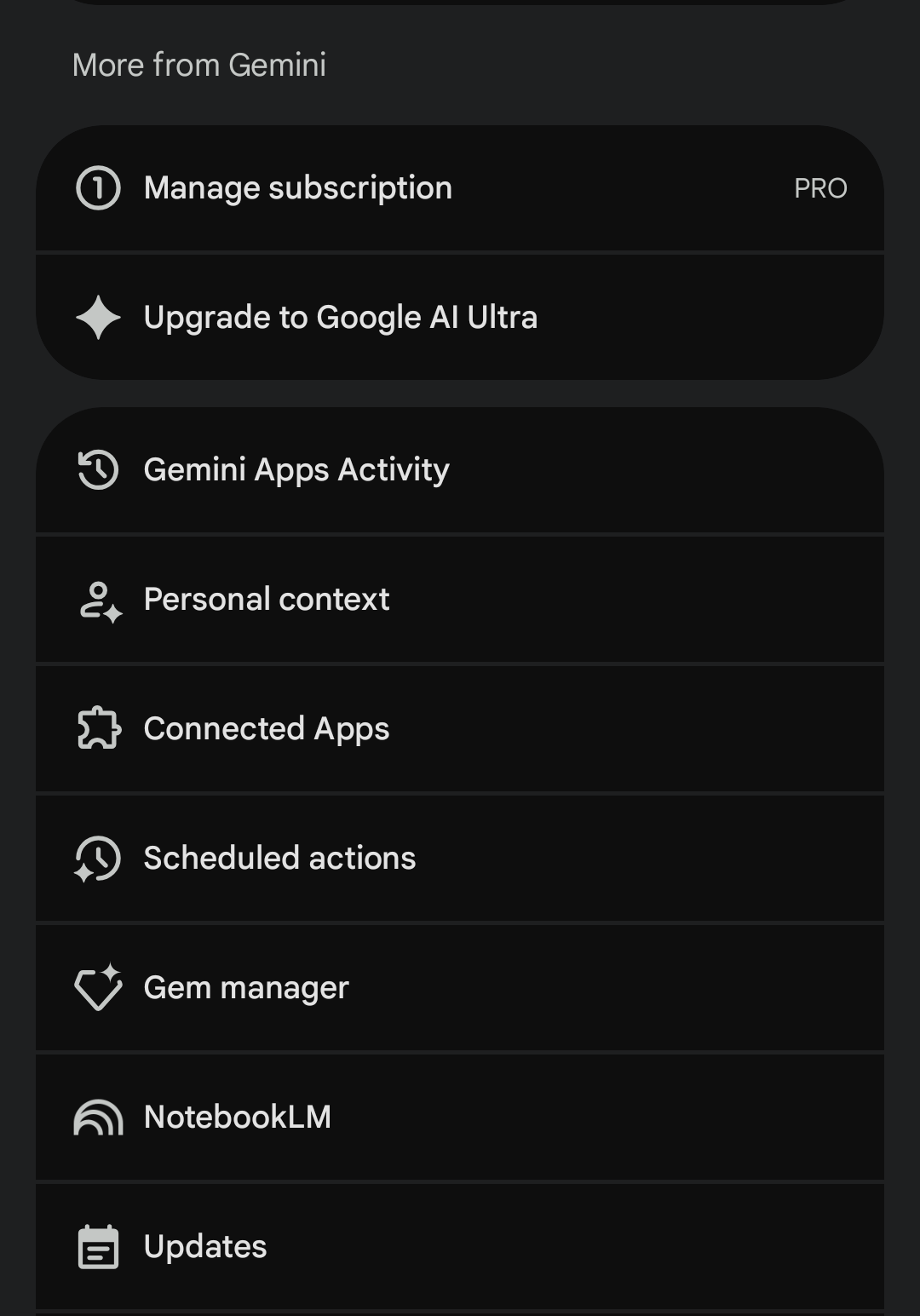
Task: Go to Personal context settings
Action: [460, 600]
